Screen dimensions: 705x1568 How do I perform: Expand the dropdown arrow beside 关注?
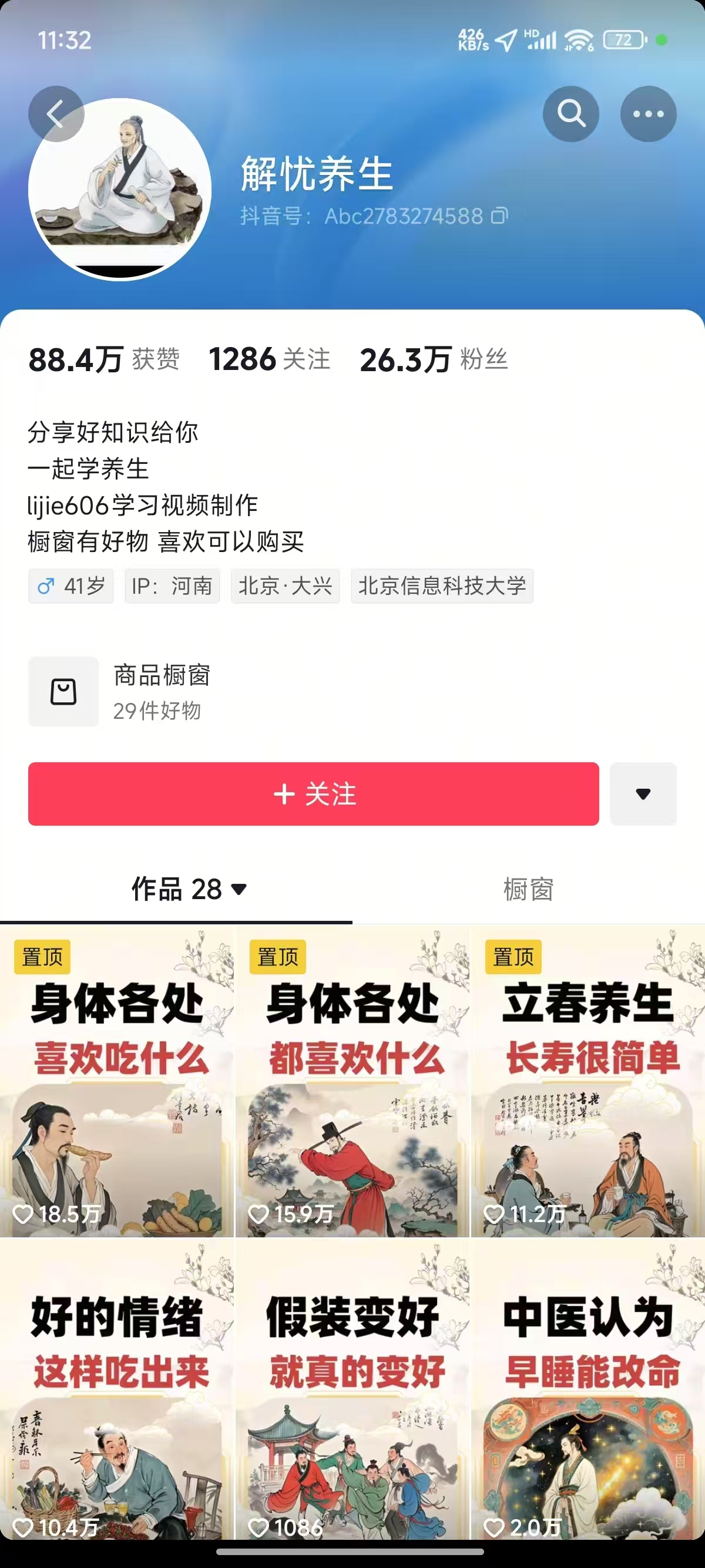643,794
